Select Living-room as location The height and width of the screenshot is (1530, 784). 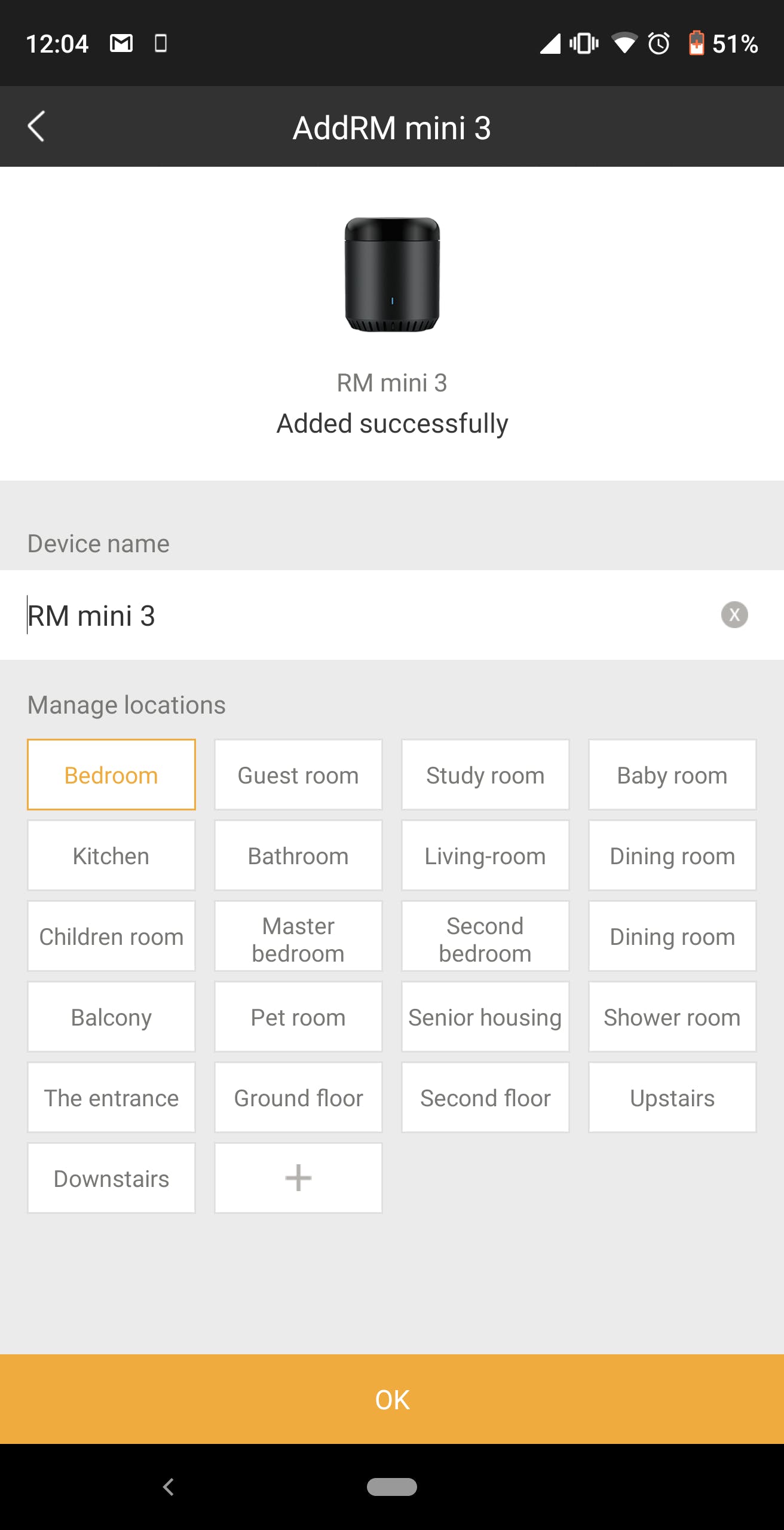[485, 856]
